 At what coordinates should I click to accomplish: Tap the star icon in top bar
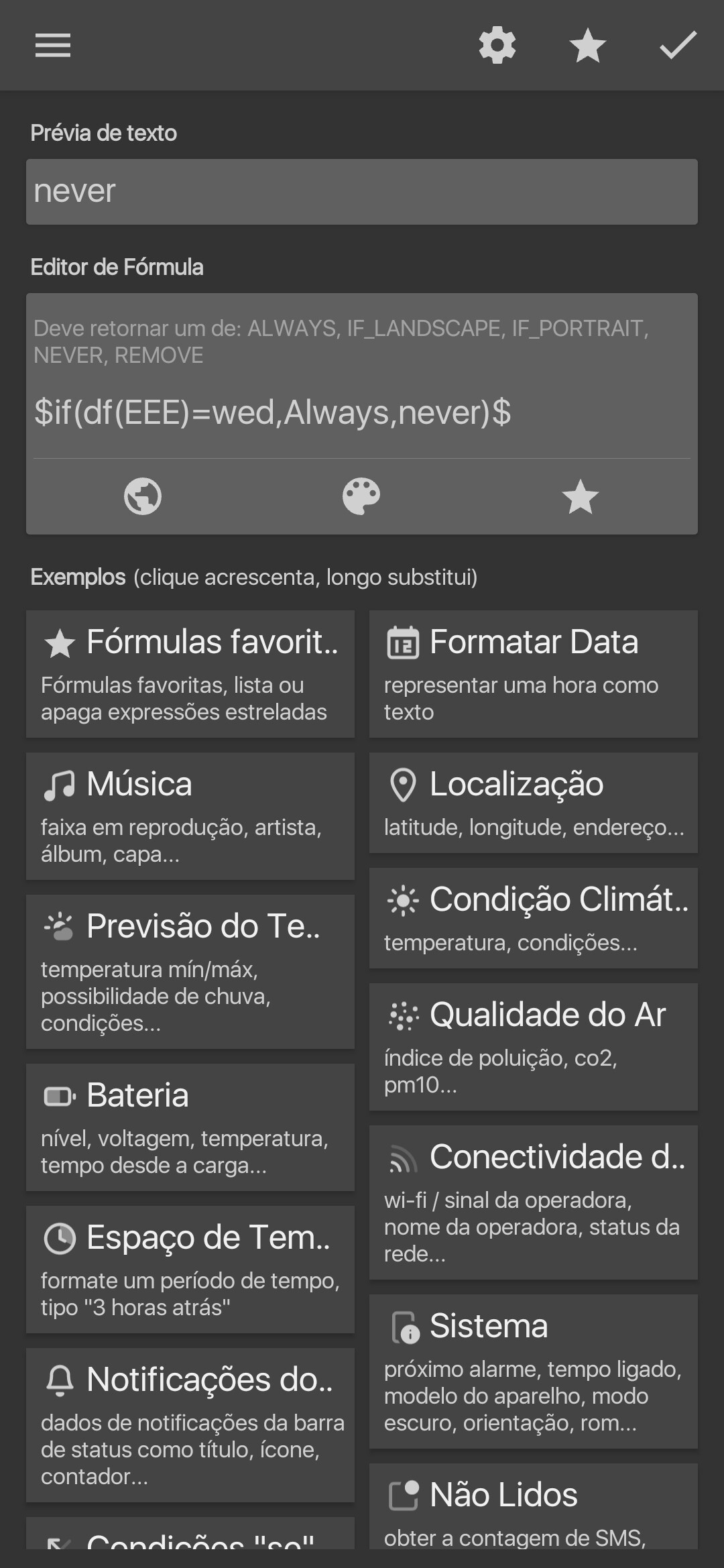point(587,46)
